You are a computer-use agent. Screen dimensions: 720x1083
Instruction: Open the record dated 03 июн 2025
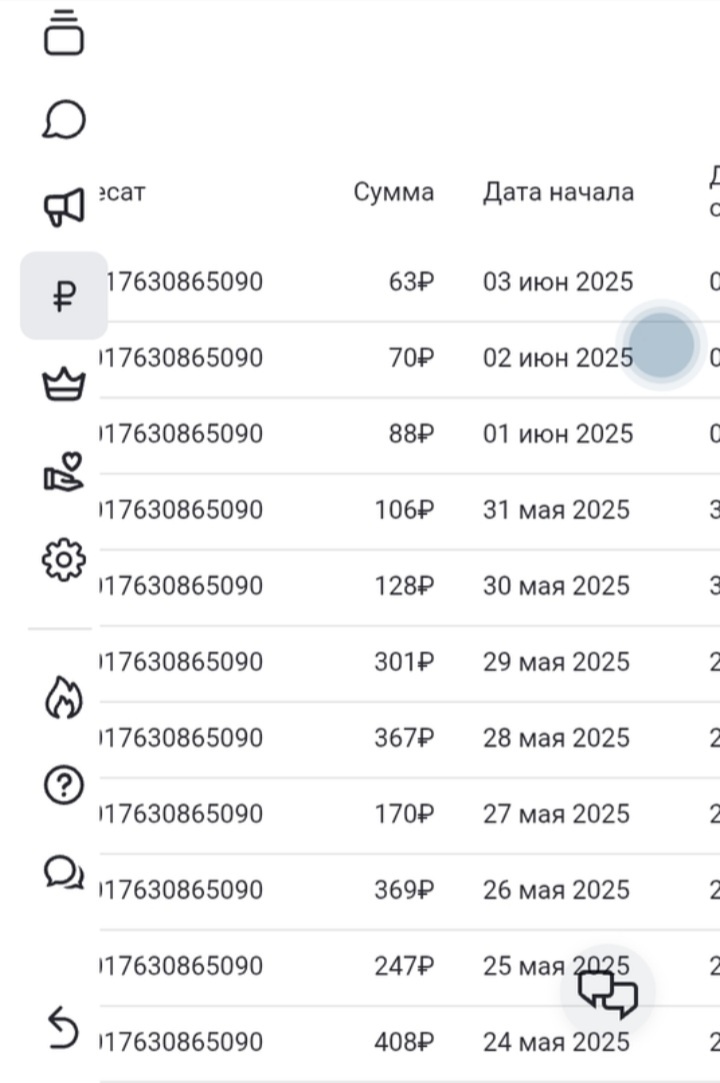pyautogui.click(x=558, y=281)
